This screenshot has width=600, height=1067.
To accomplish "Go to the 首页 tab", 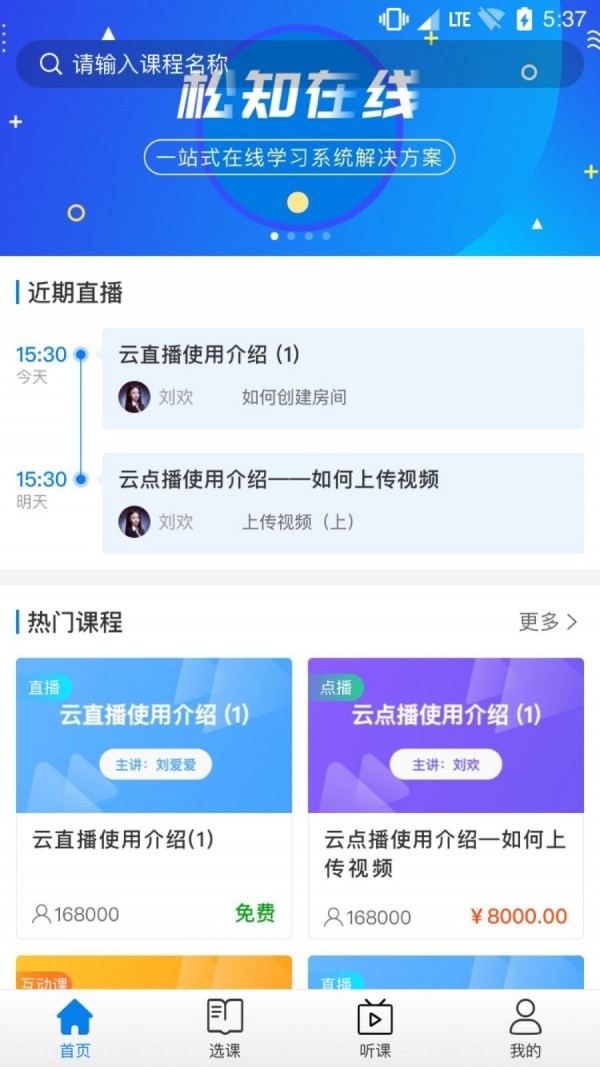I will point(75,1027).
